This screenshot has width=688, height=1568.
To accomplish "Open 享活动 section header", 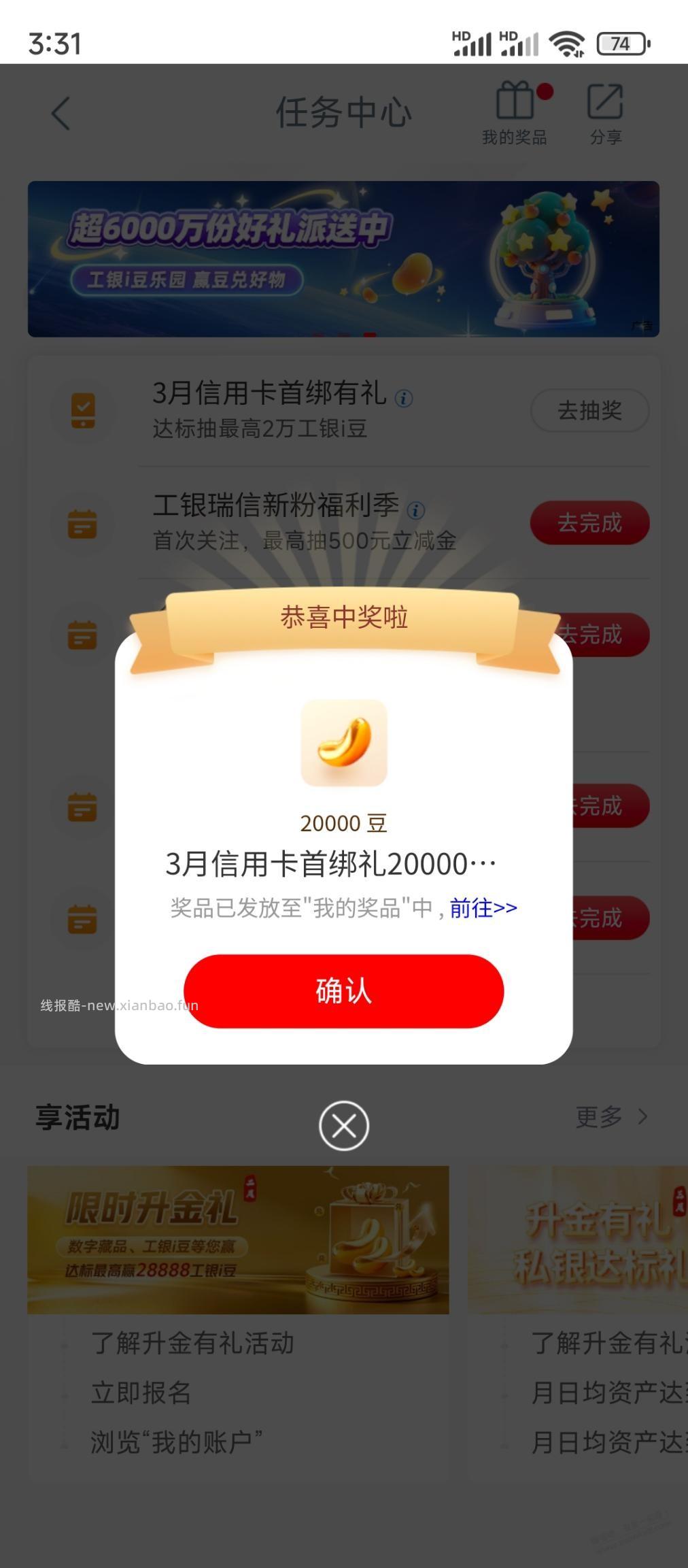I will [78, 1116].
